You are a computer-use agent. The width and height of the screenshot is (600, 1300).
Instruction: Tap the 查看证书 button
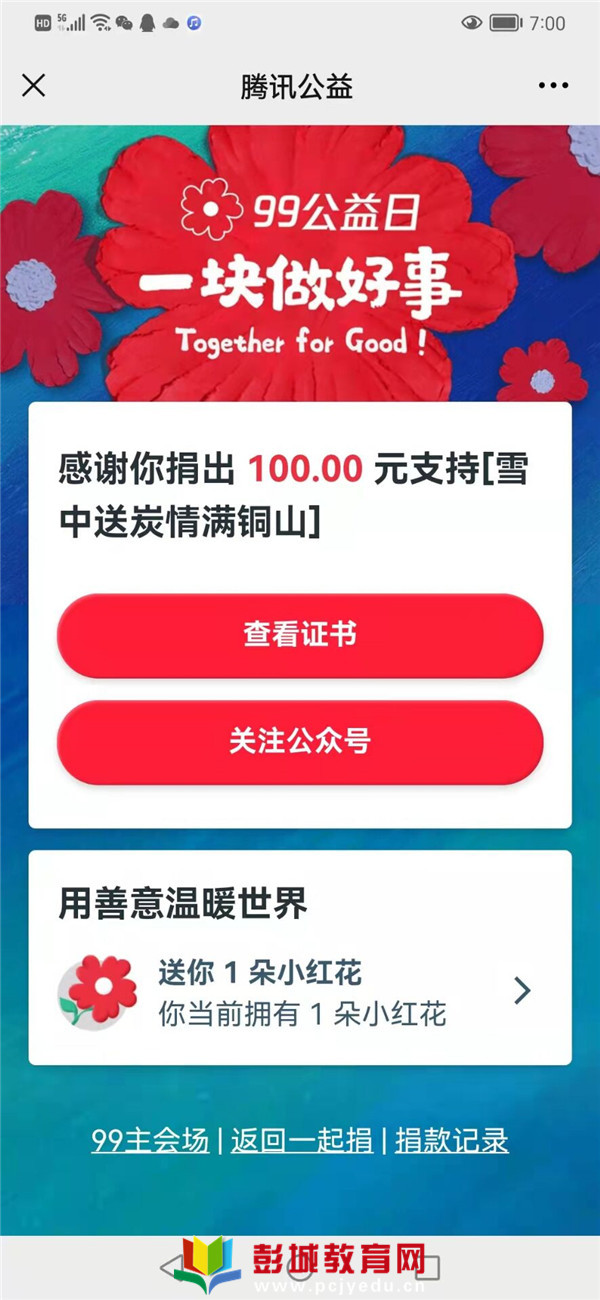pos(300,635)
